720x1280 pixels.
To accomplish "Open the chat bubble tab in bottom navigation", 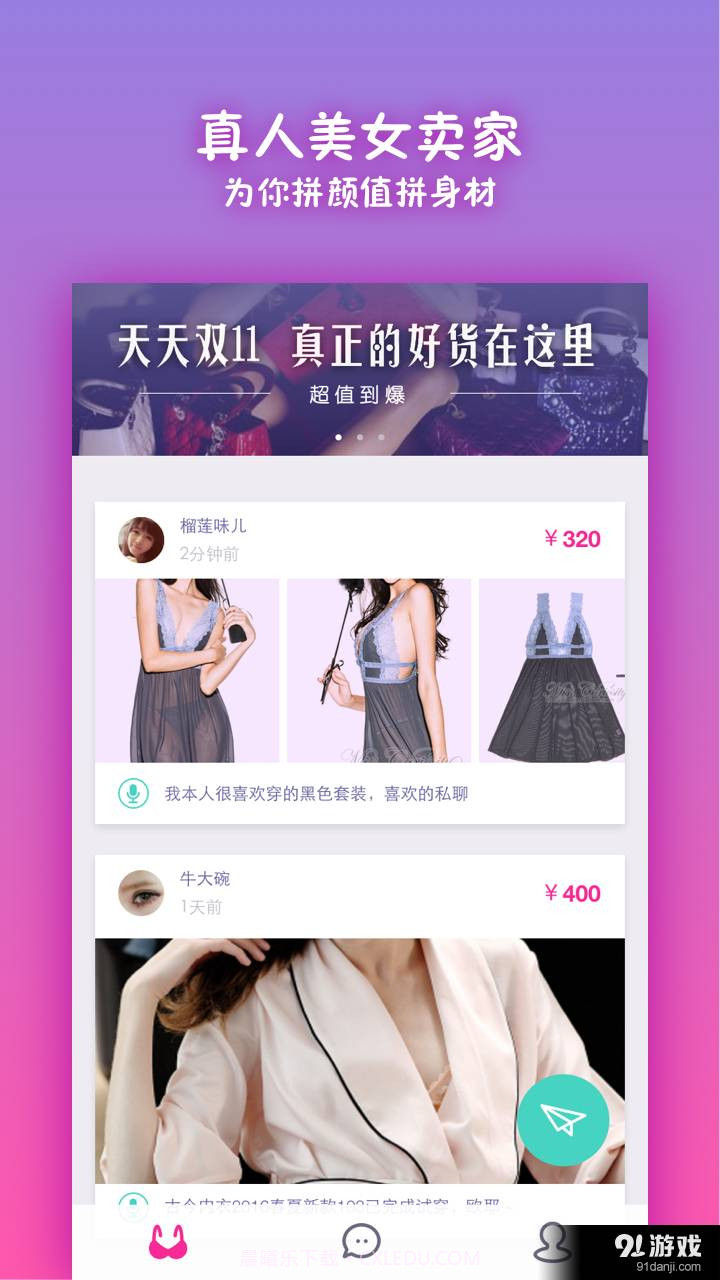I will [x=360, y=1243].
